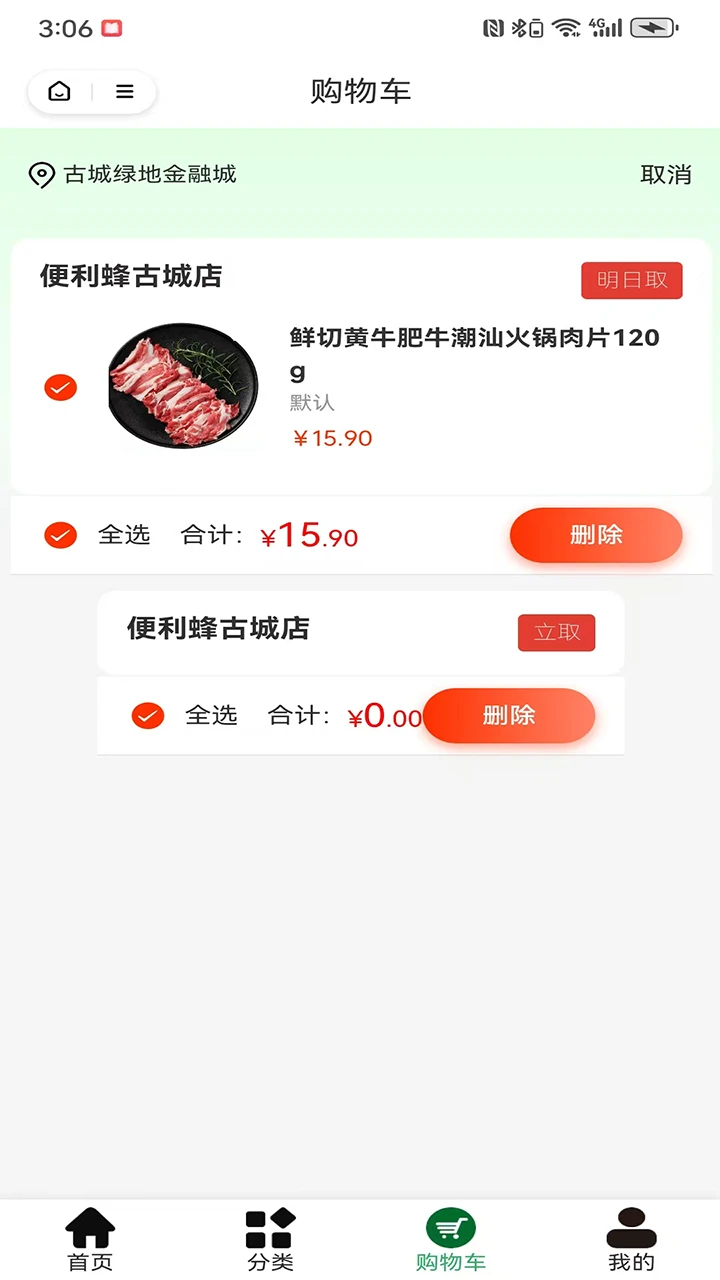Tap the 明日取 pickup badge for 便利蜂古城店
This screenshot has height=1280, width=720.
point(631,280)
